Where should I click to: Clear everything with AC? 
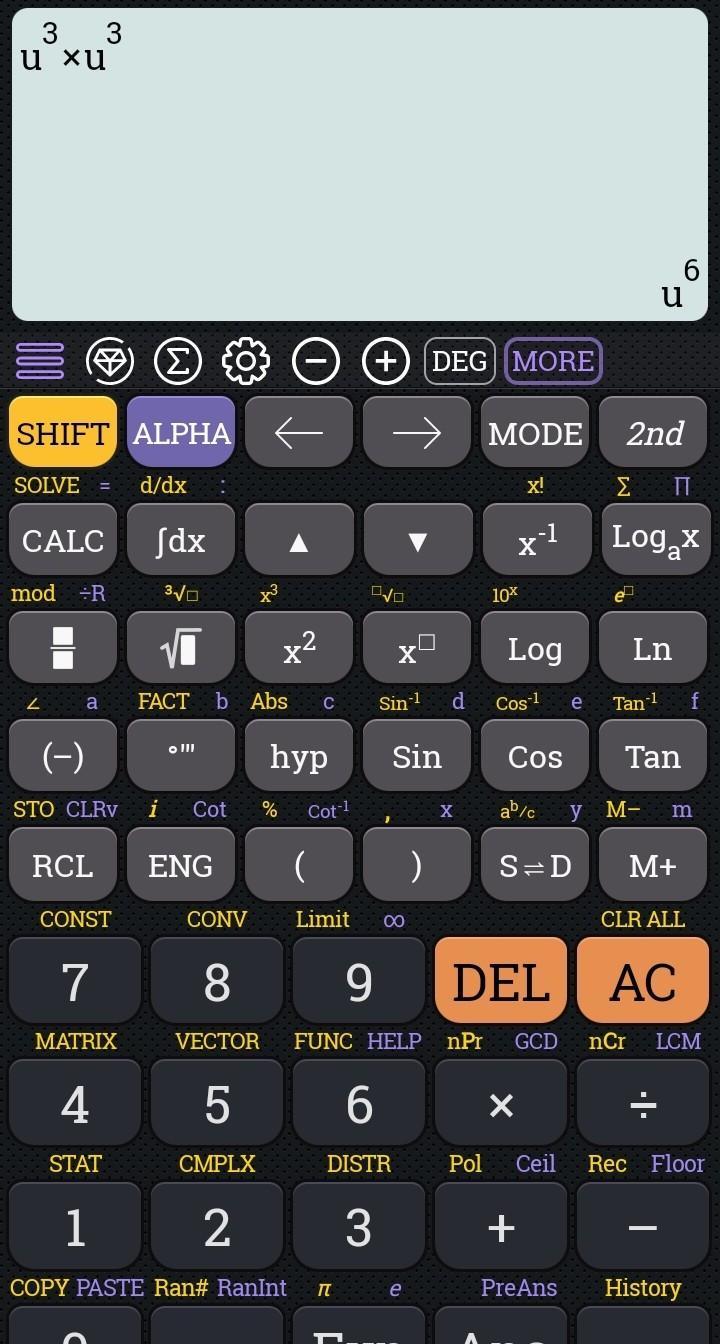click(643, 982)
